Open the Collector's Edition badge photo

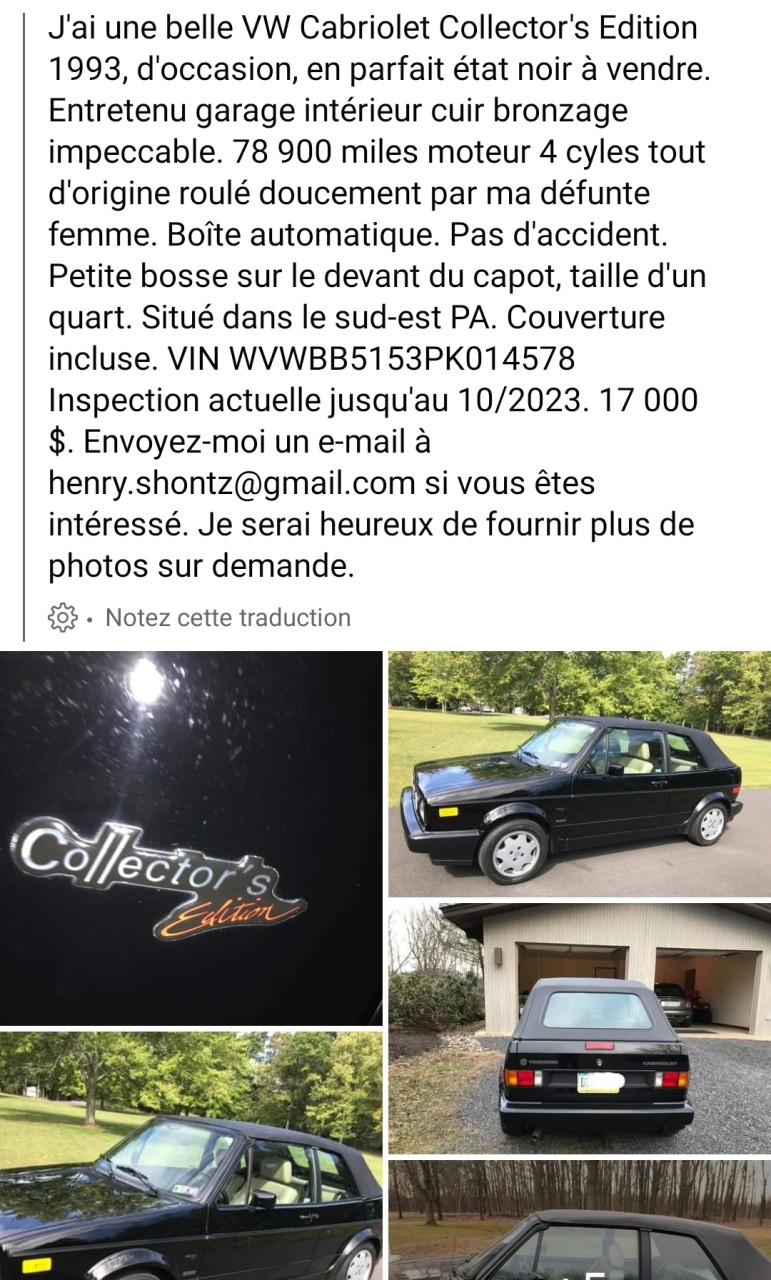[191, 838]
